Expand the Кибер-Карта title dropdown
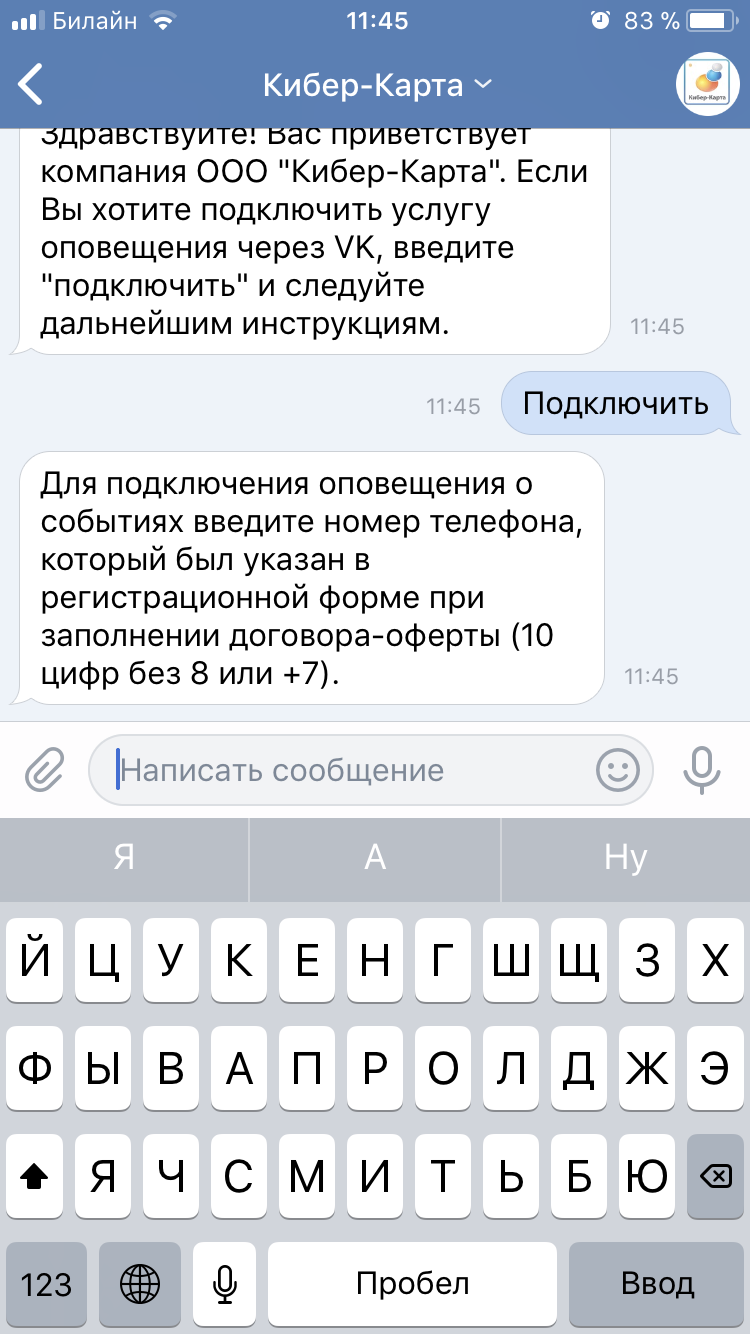 [377, 84]
